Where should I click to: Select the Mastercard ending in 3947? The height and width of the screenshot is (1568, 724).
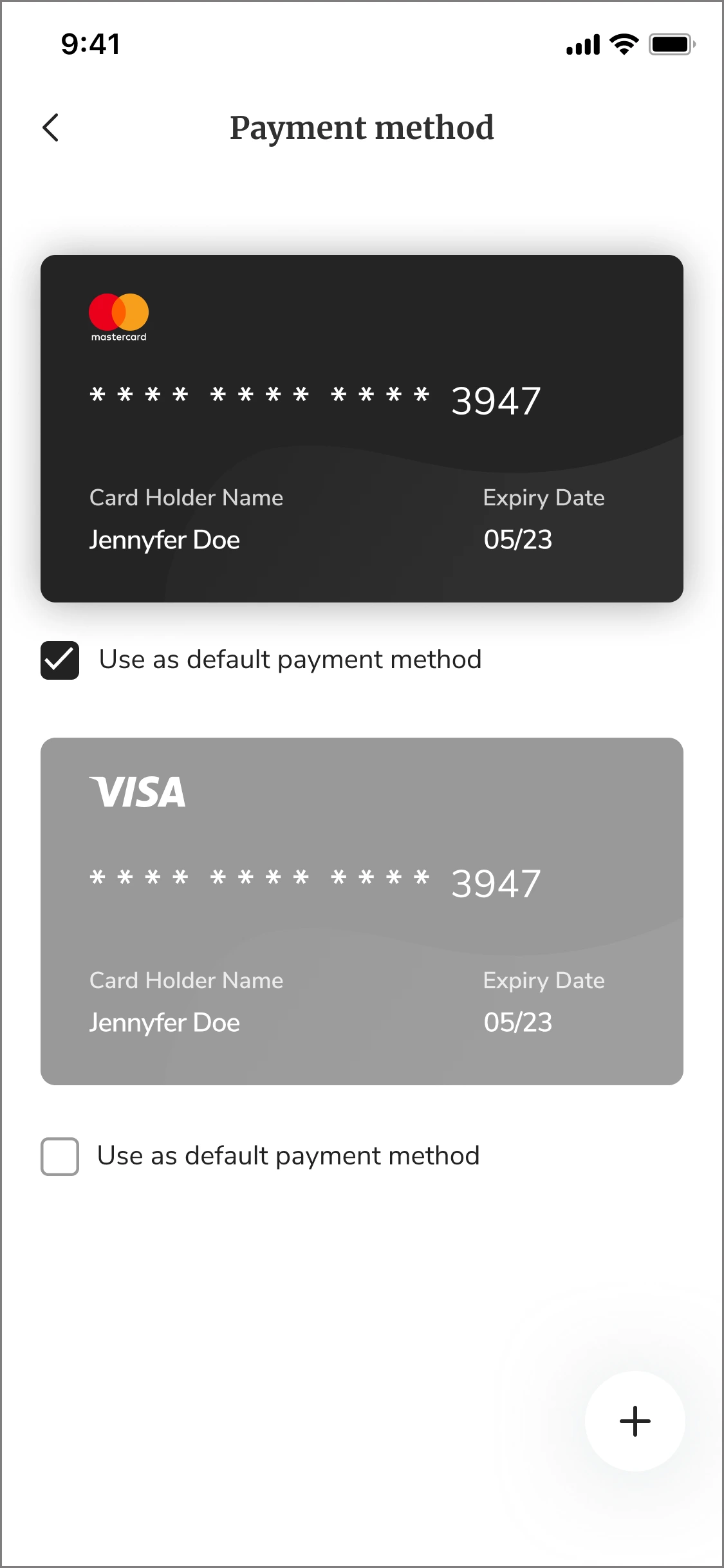pos(362,428)
